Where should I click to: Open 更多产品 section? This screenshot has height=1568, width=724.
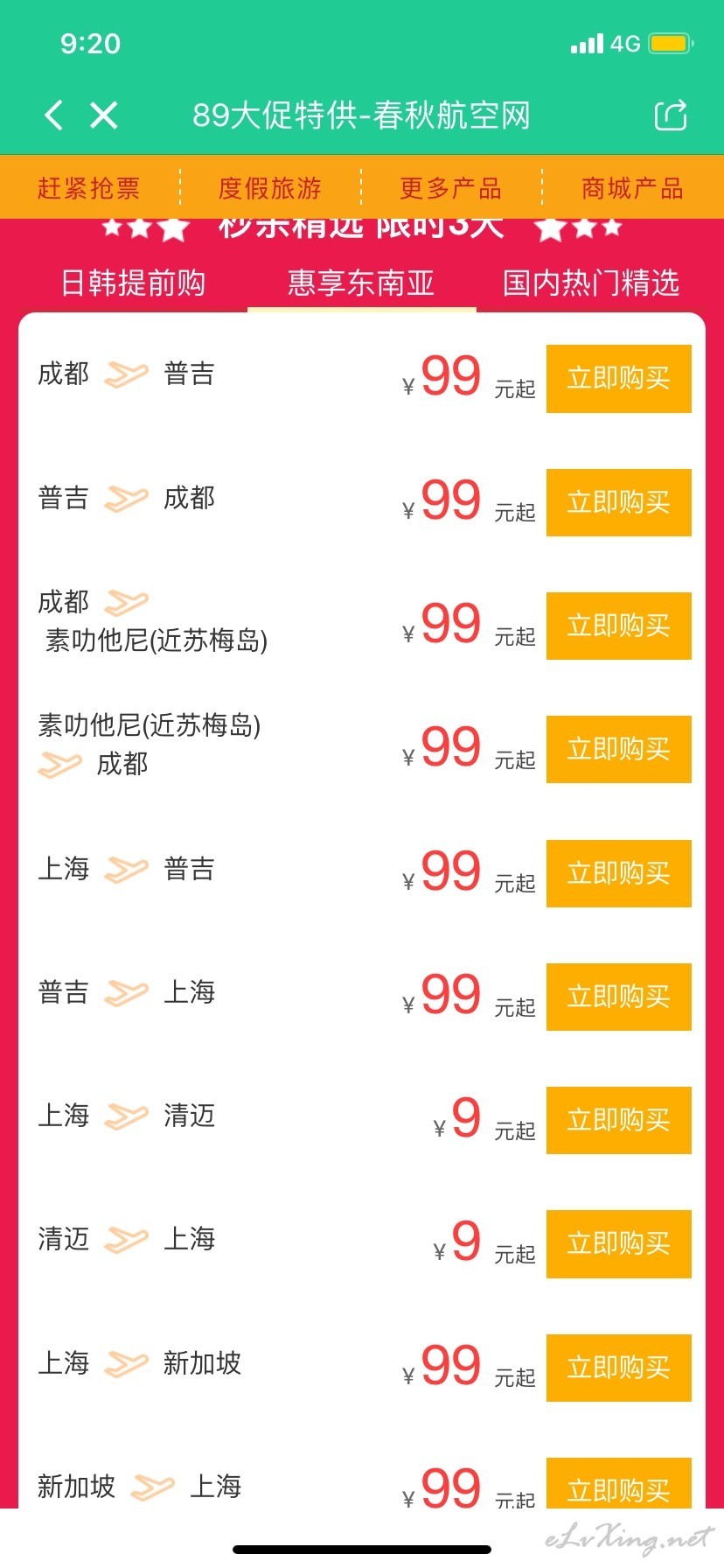click(x=451, y=188)
